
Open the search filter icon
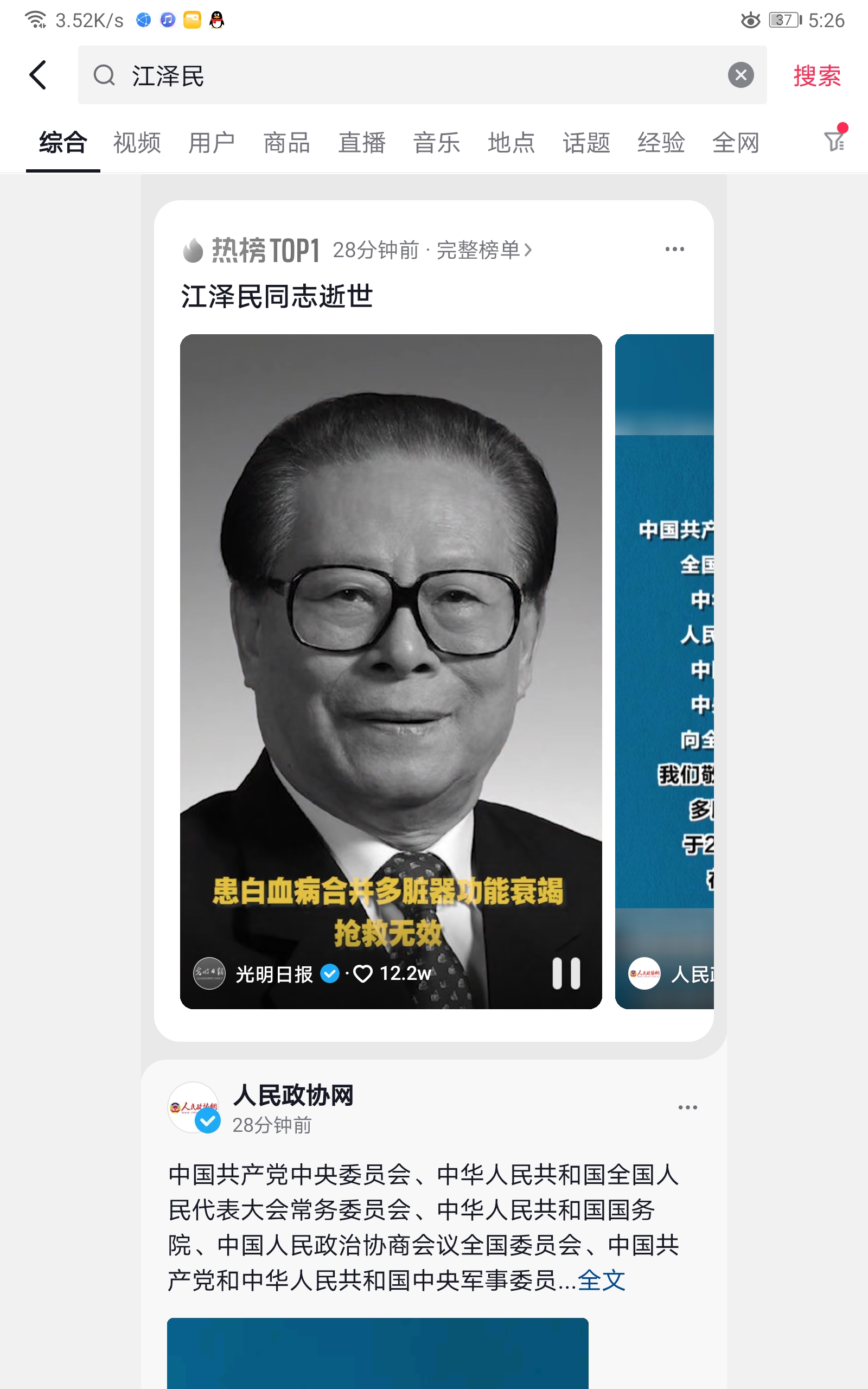coord(834,140)
